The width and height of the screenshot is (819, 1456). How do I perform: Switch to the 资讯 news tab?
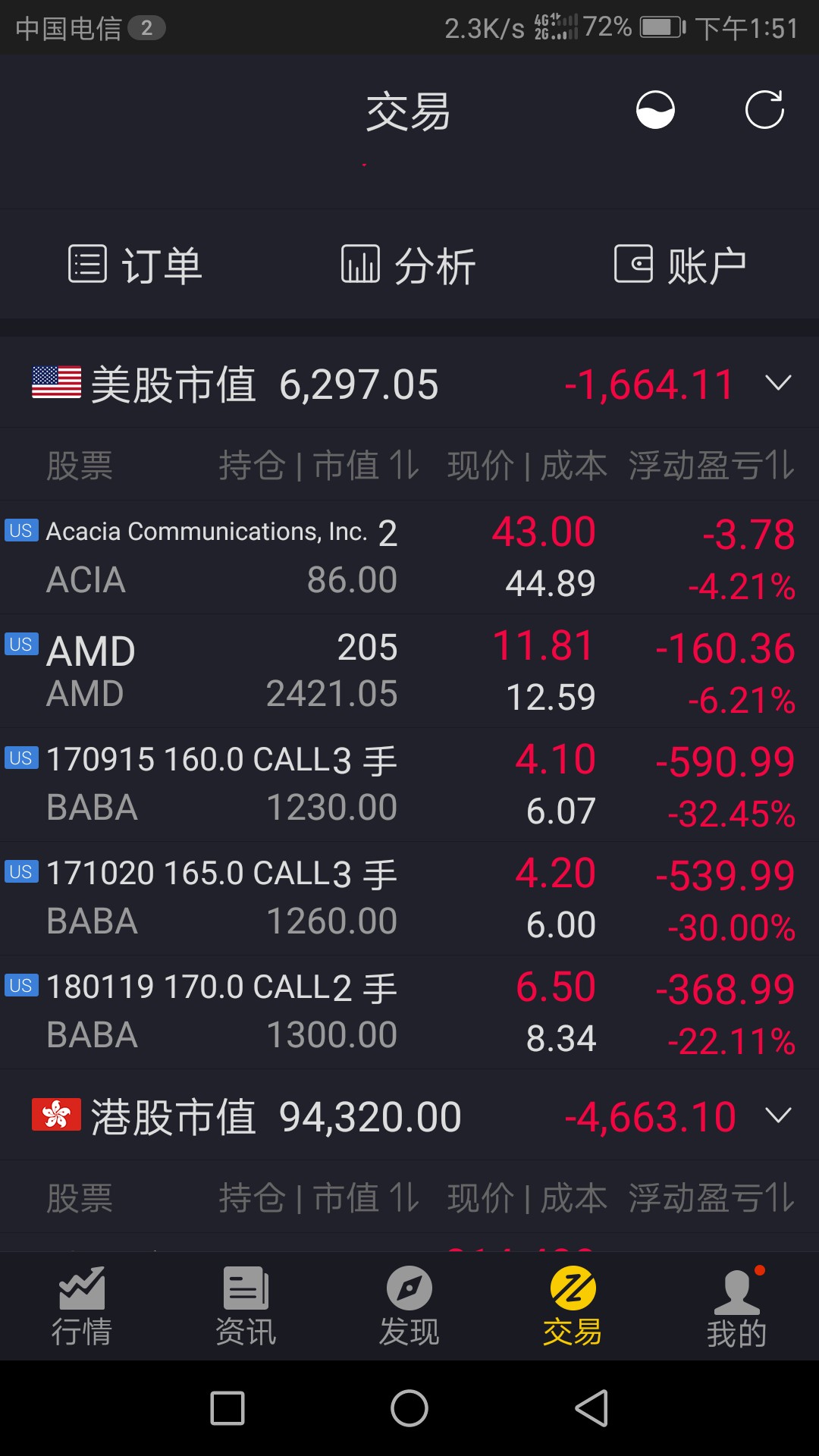[x=246, y=1306]
